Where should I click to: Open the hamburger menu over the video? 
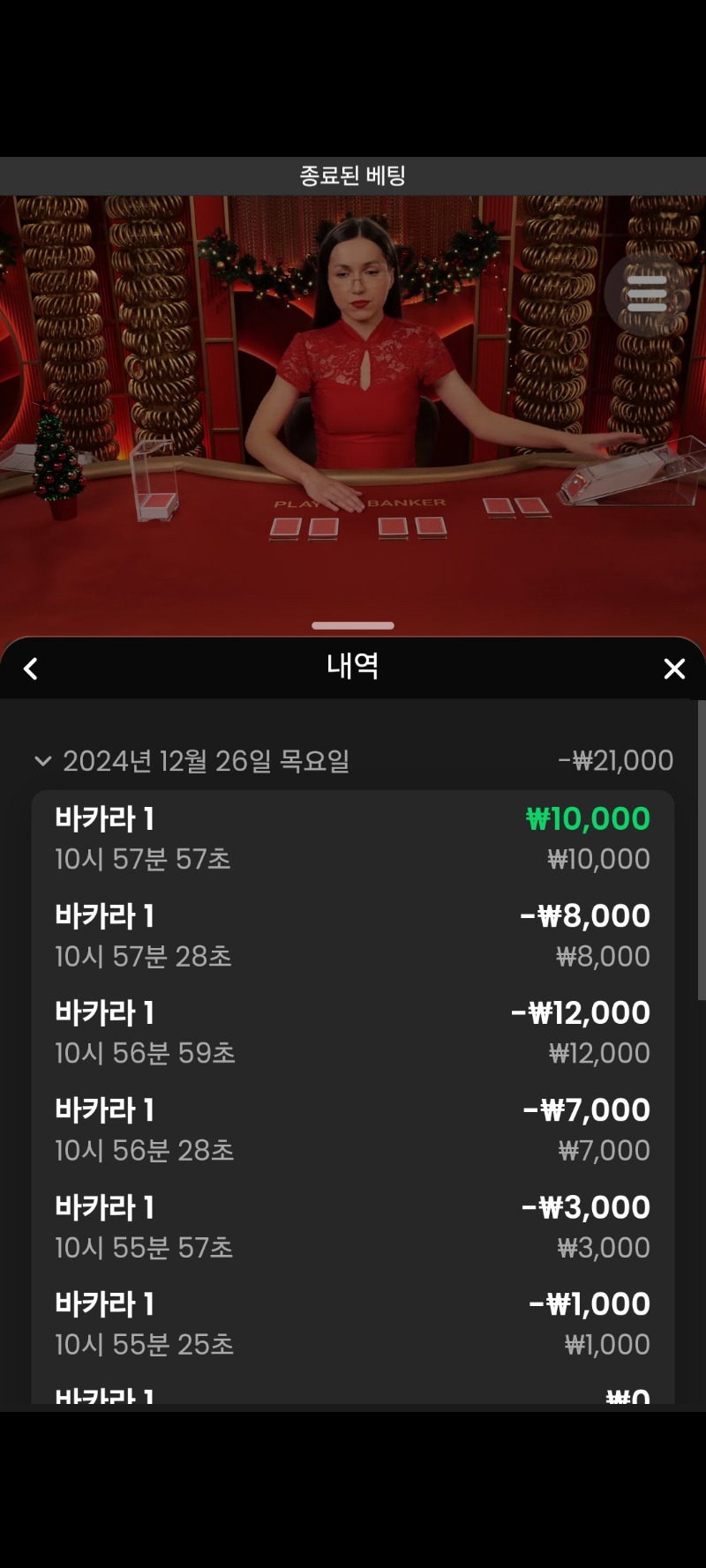point(647,294)
